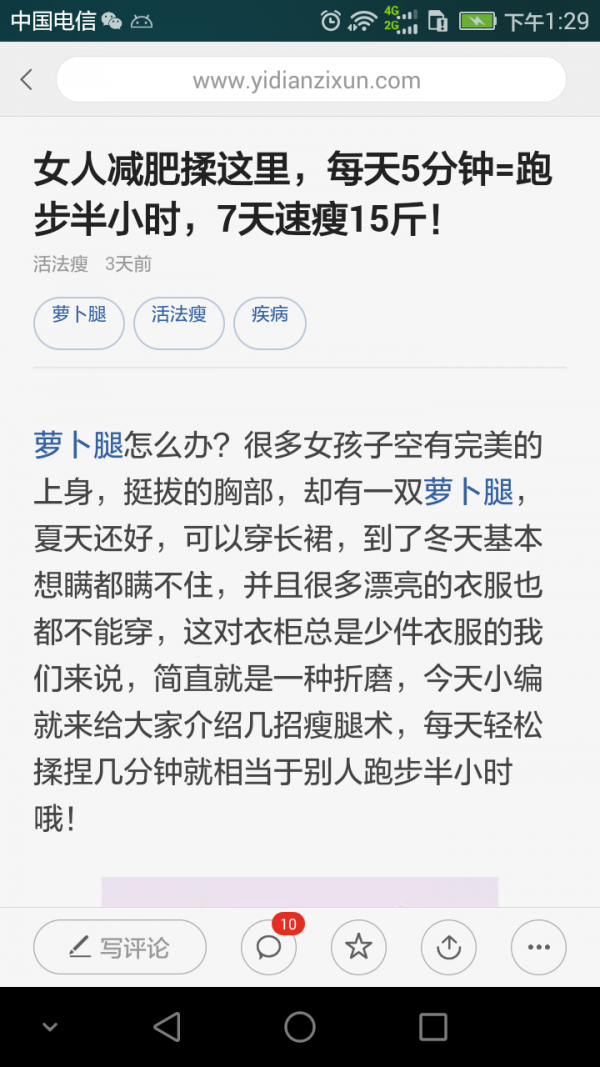Tap the system home button

(x=300, y=1027)
